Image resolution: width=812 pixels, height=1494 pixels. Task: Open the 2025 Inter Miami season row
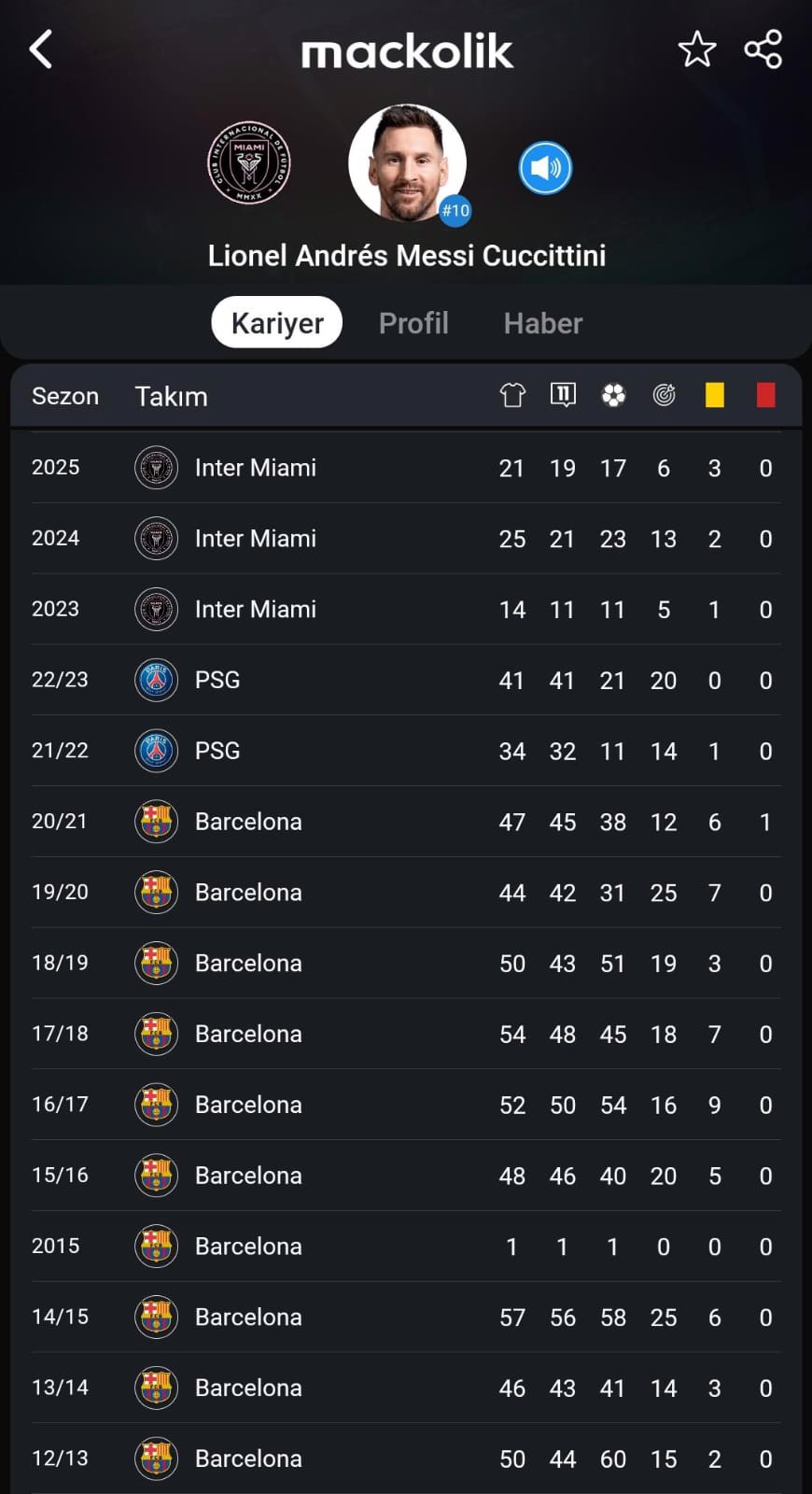click(406, 468)
